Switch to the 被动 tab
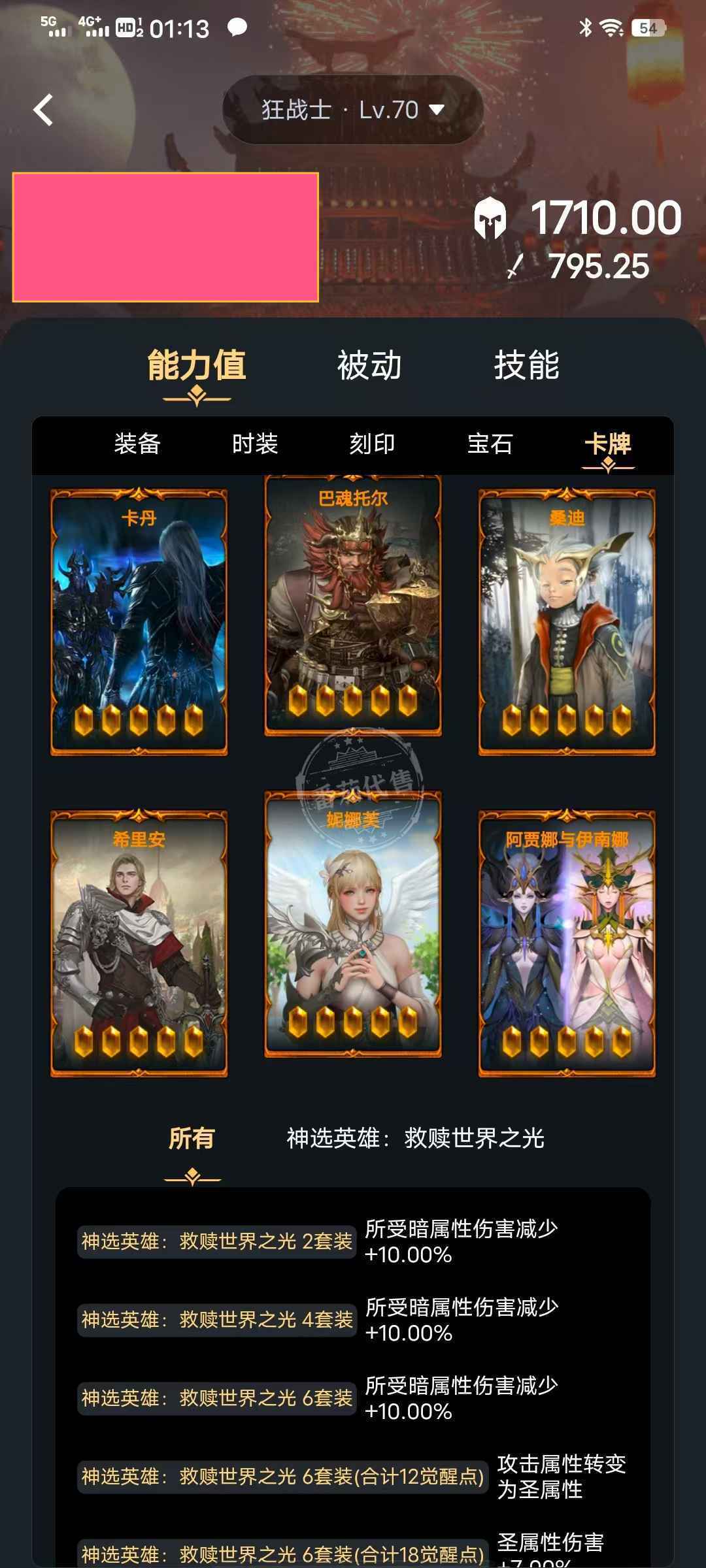This screenshot has height=1568, width=706. [369, 365]
